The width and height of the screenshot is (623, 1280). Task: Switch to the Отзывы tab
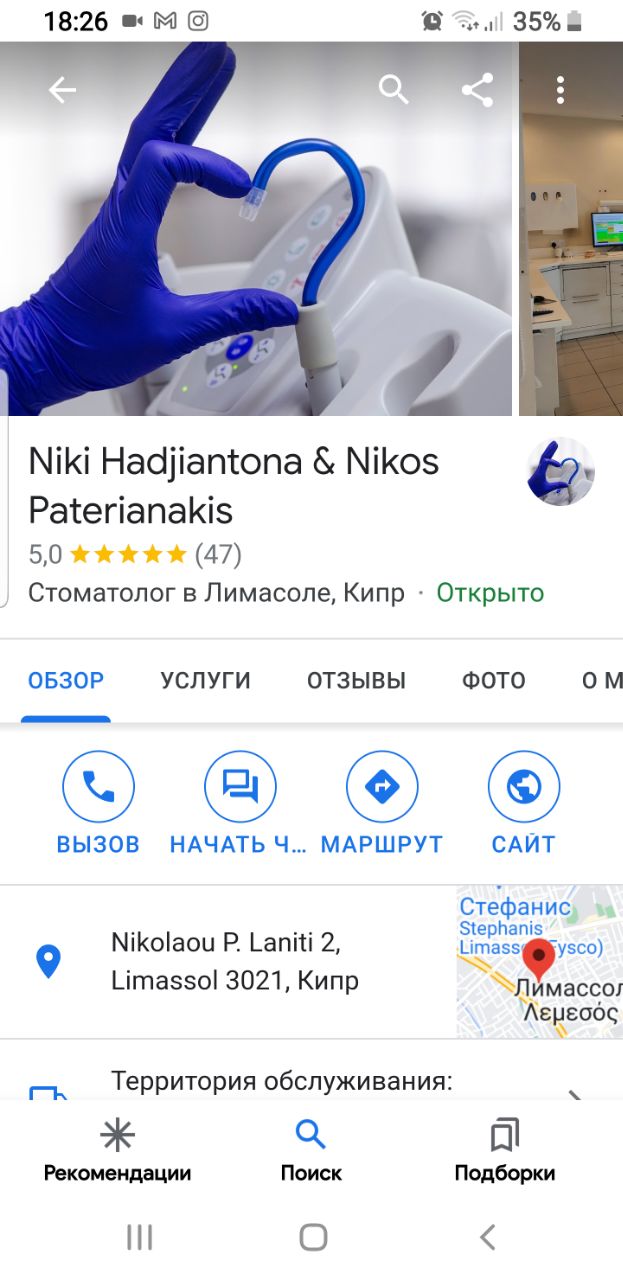(x=356, y=681)
